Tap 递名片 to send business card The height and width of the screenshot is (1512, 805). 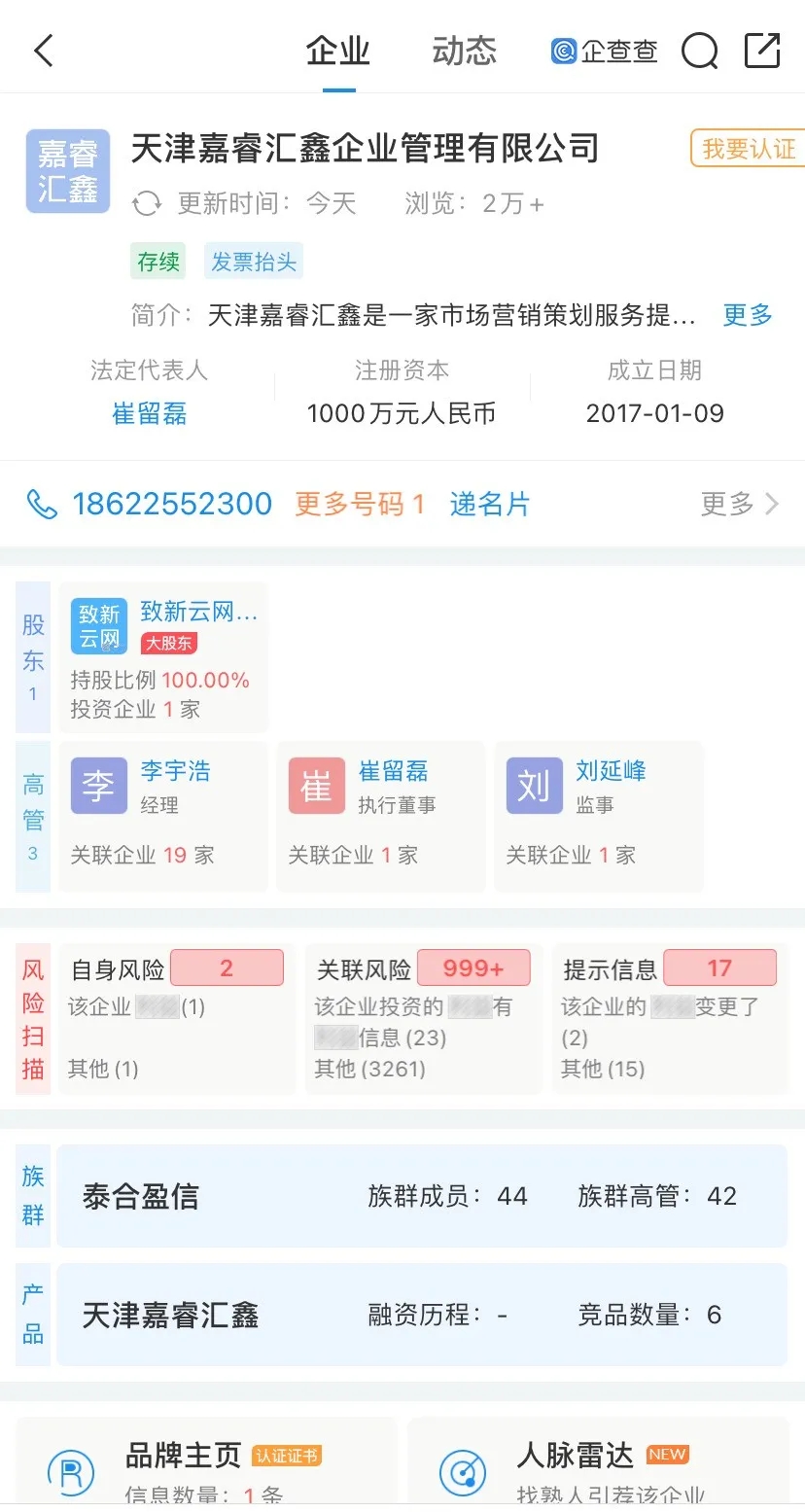(490, 504)
